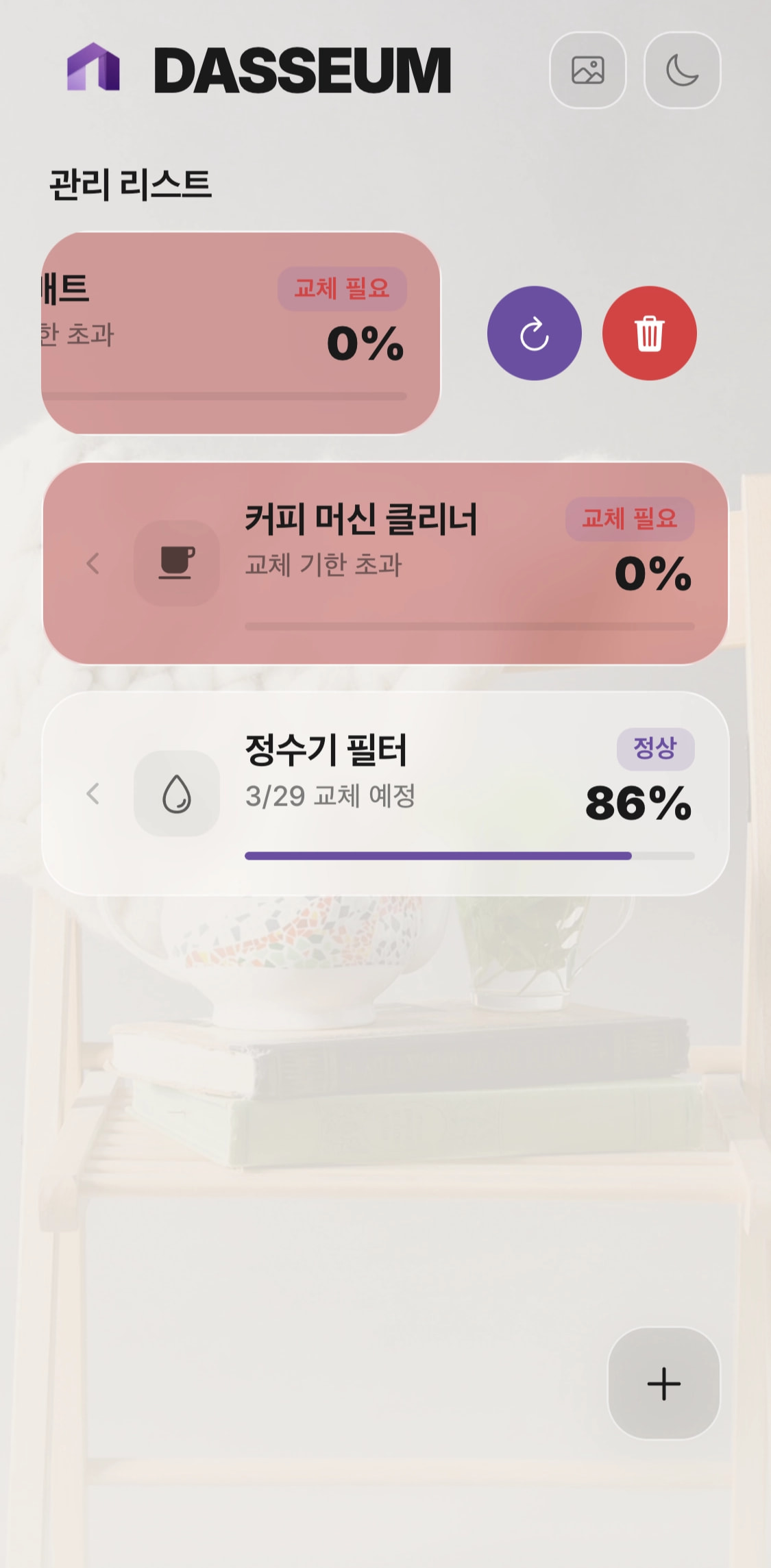Add a new item with the plus button
Viewport: 771px width, 1568px height.
click(663, 1383)
